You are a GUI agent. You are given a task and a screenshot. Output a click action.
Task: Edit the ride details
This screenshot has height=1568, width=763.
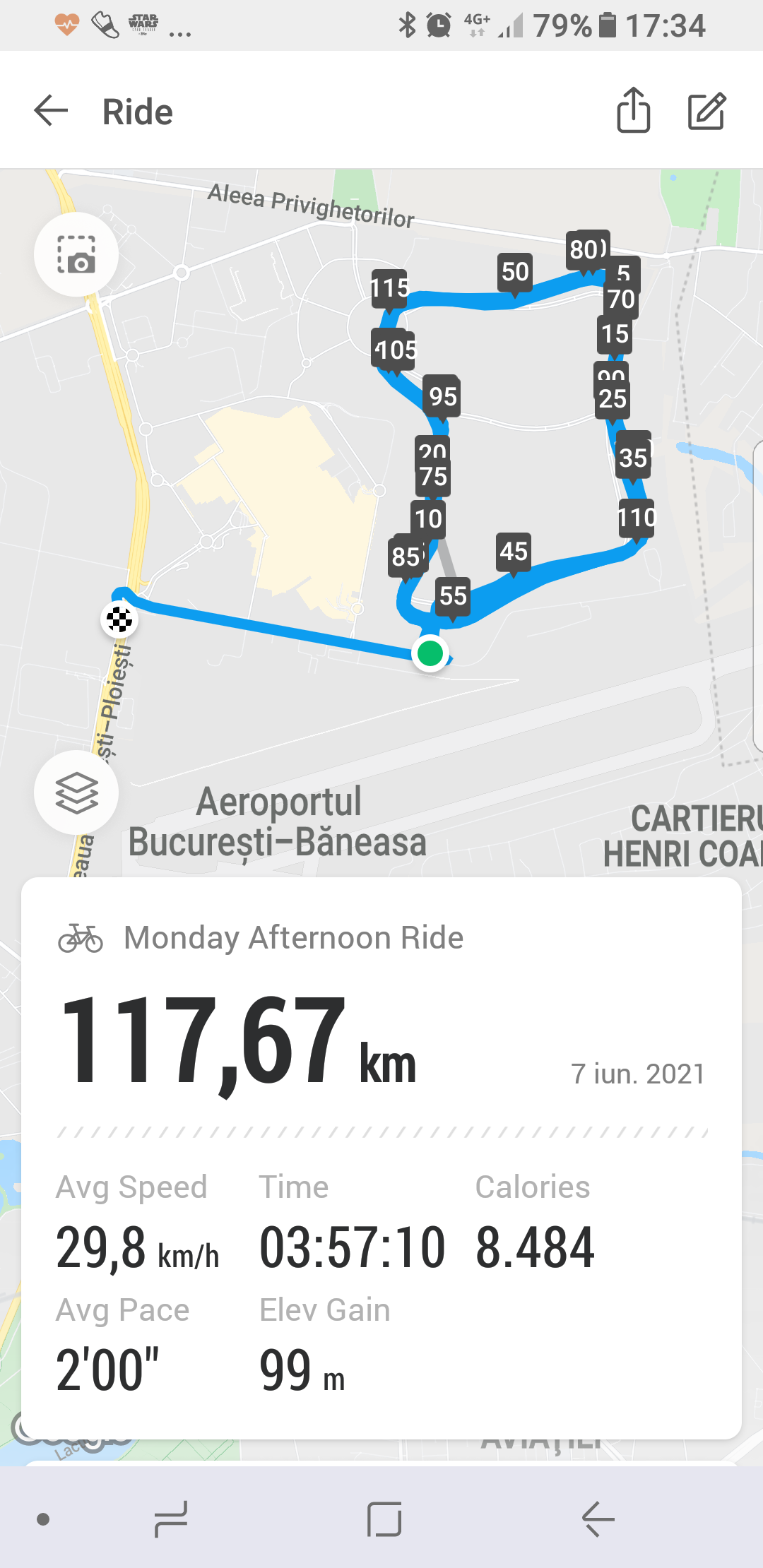coord(706,111)
